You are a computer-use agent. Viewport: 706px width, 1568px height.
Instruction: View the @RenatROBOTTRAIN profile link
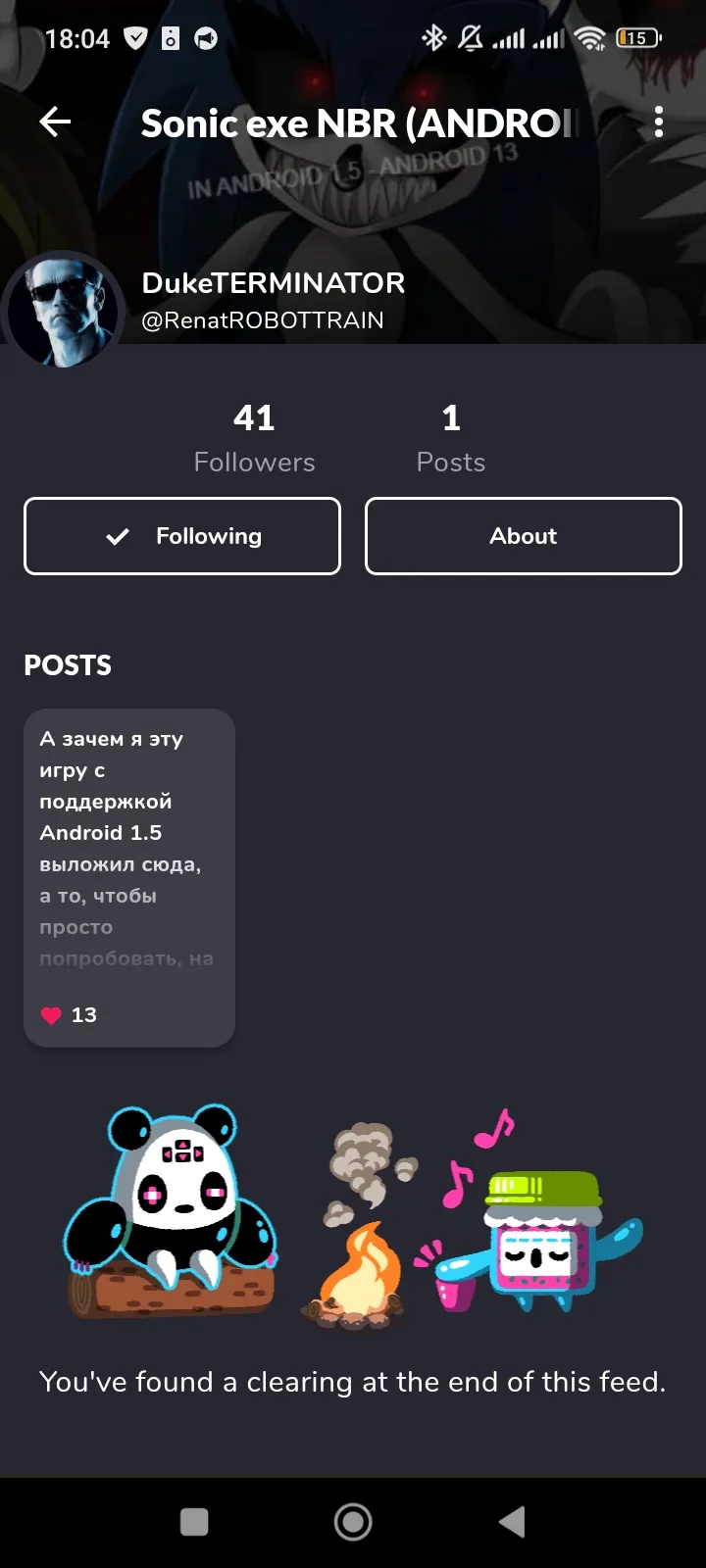pos(263,320)
